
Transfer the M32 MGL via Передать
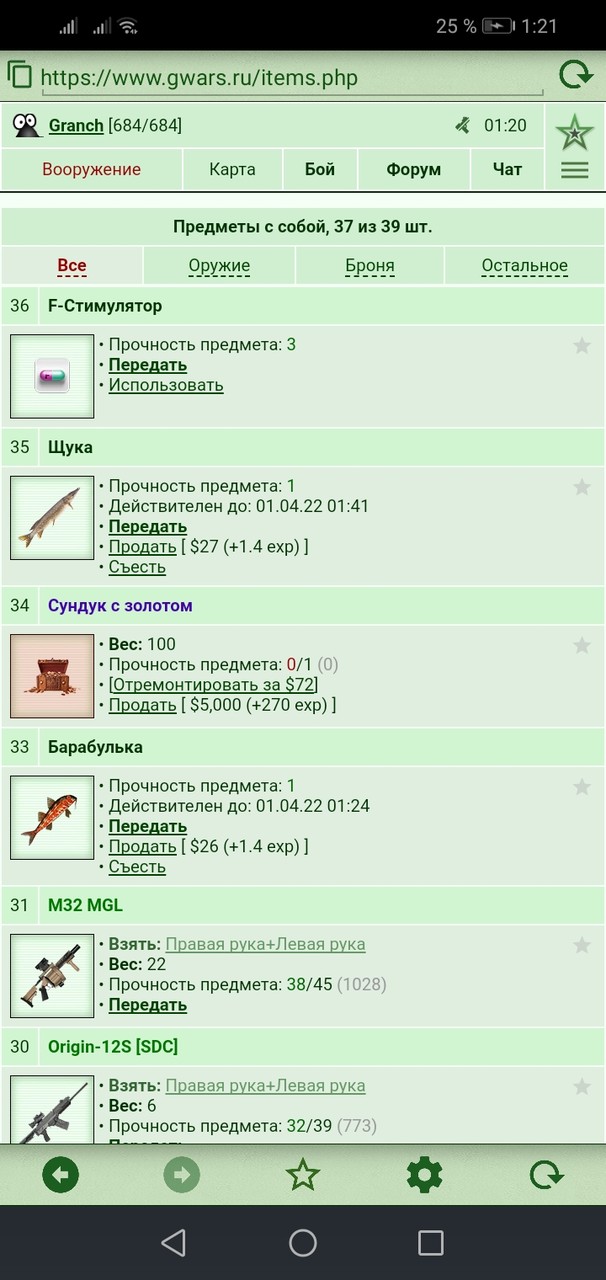tap(148, 1005)
